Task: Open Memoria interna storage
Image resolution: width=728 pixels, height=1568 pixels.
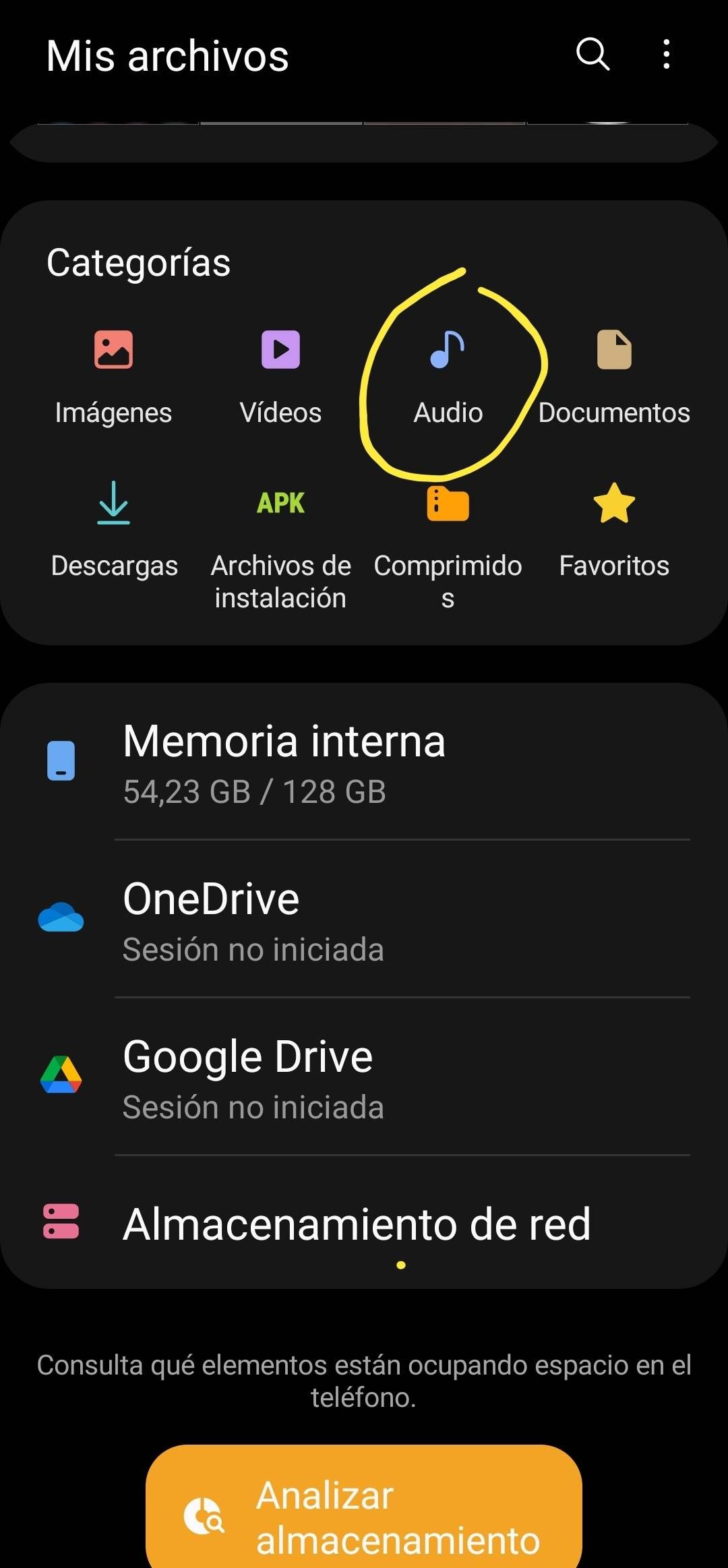Action: click(364, 762)
